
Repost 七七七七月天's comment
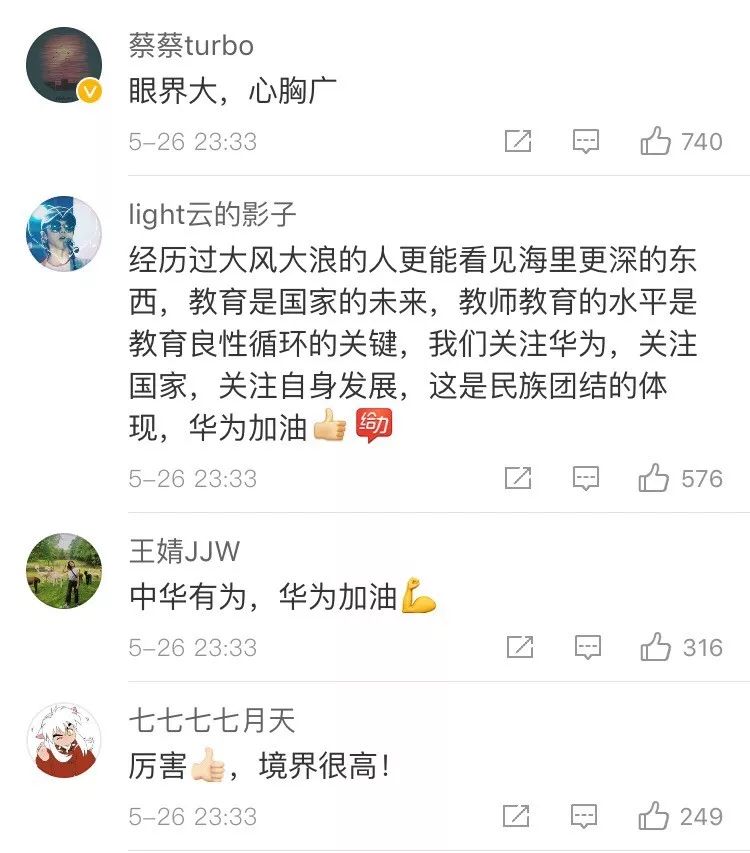[x=518, y=817]
